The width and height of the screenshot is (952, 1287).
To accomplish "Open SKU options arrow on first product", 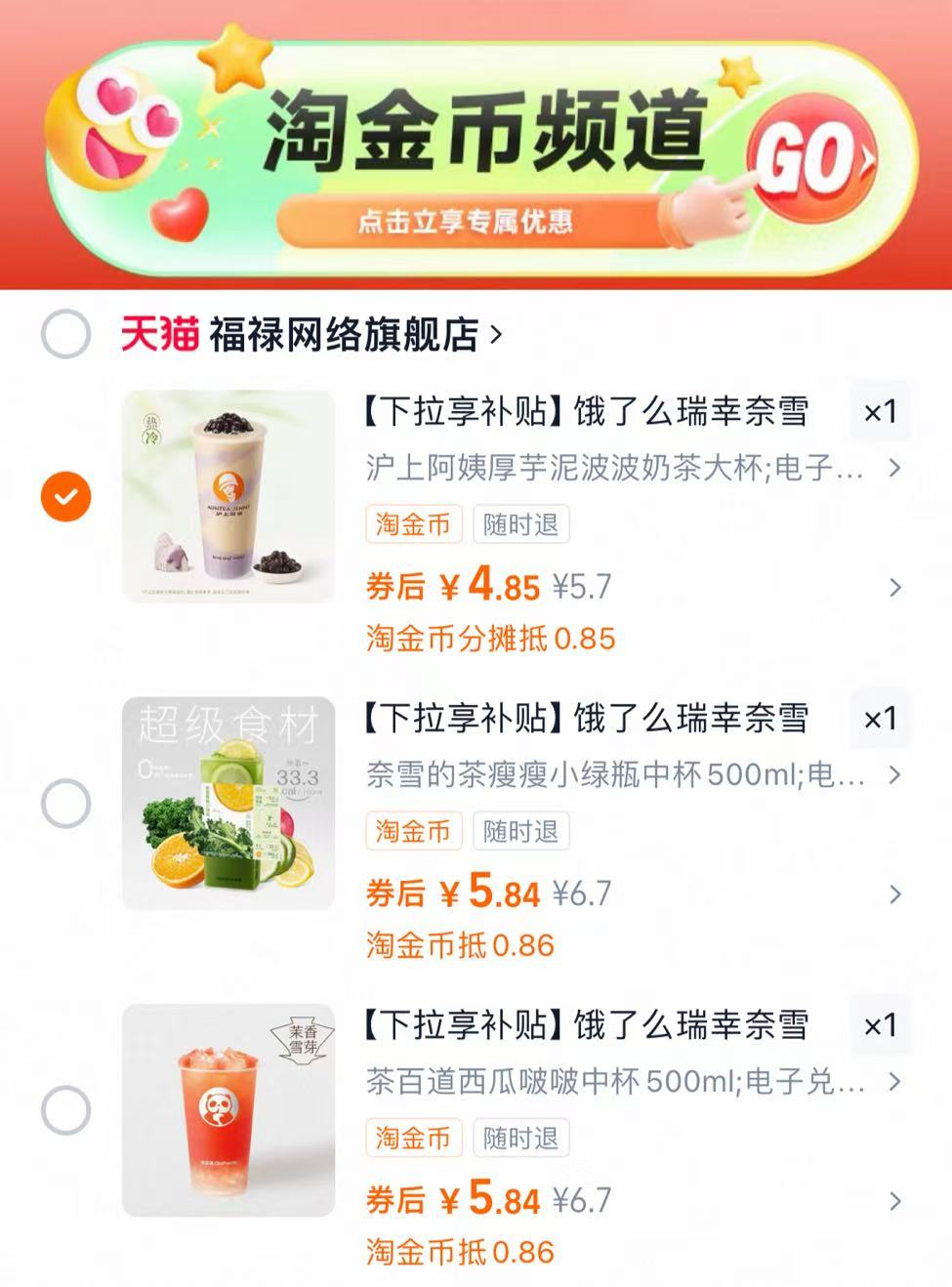I will pos(894,469).
